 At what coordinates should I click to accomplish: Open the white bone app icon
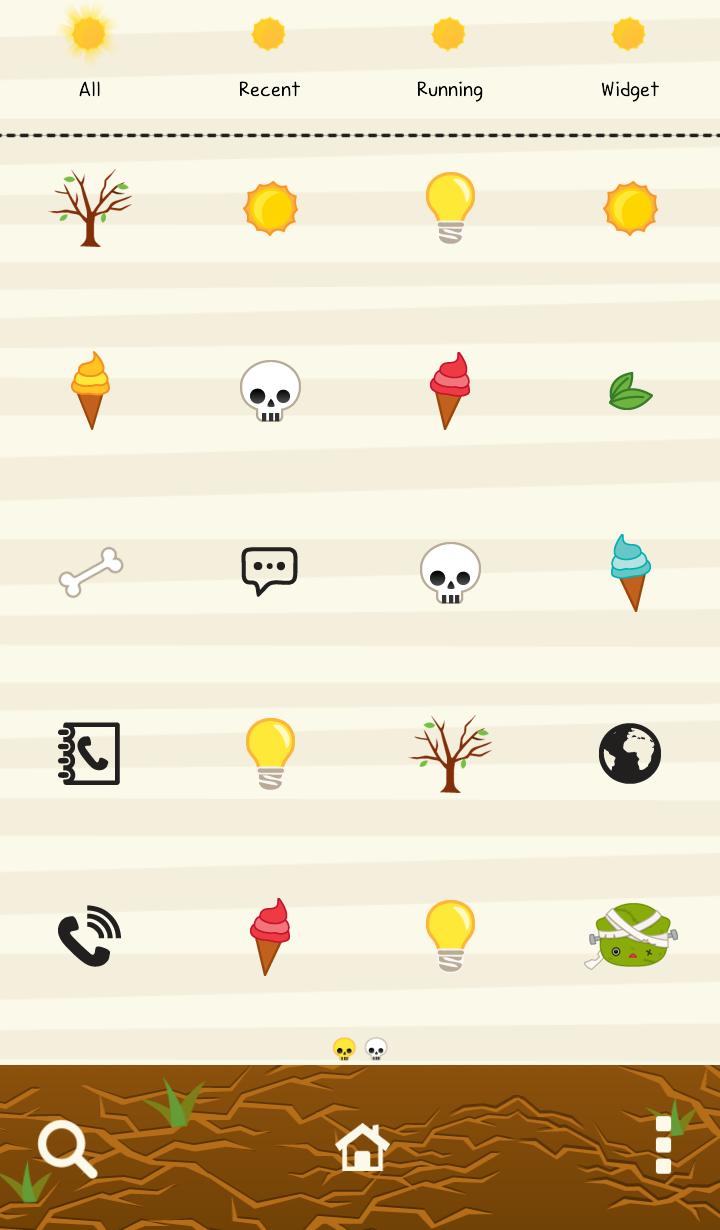click(x=90, y=571)
